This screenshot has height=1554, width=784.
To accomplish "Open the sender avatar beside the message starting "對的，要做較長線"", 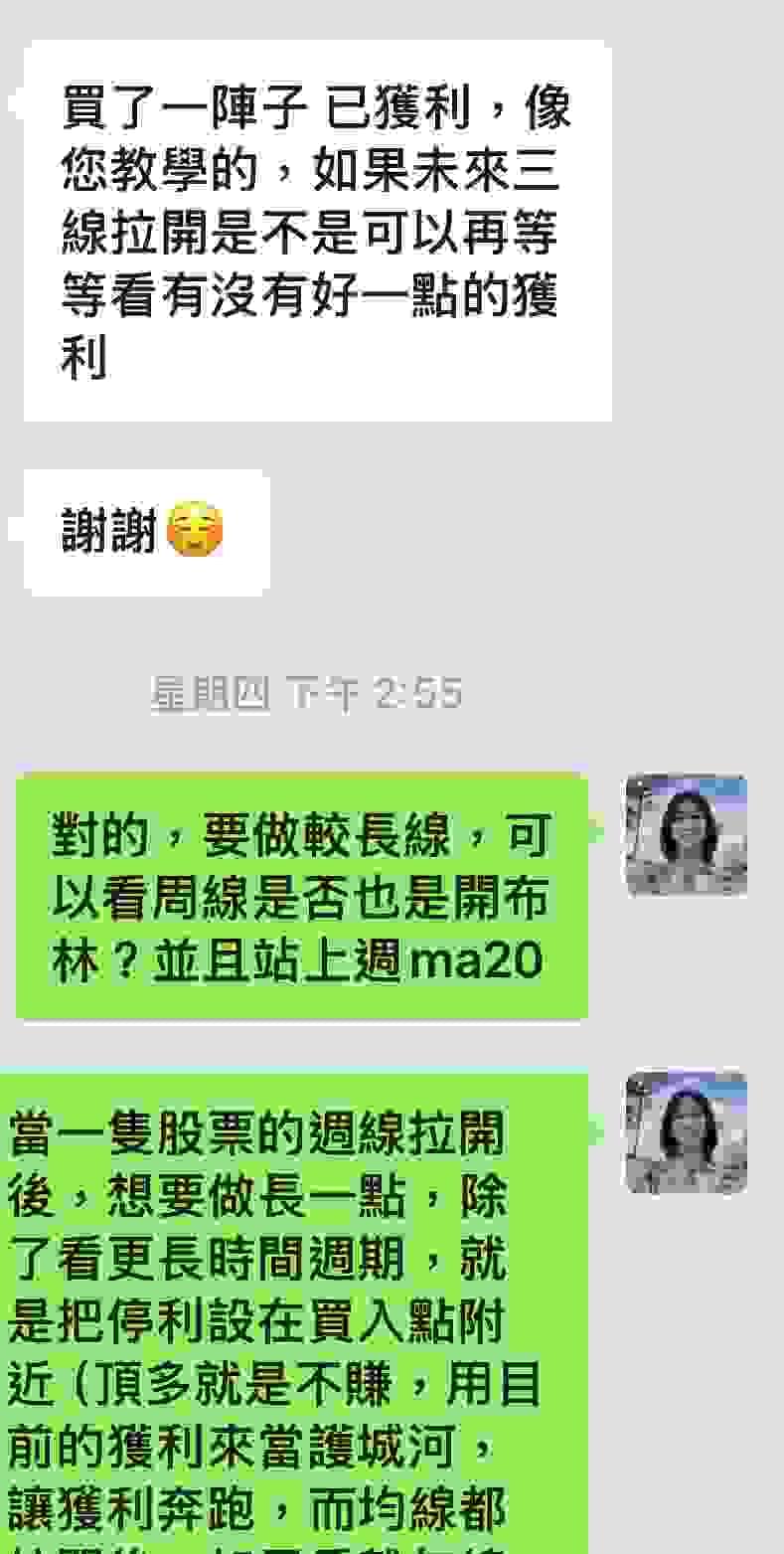I will click(686, 835).
